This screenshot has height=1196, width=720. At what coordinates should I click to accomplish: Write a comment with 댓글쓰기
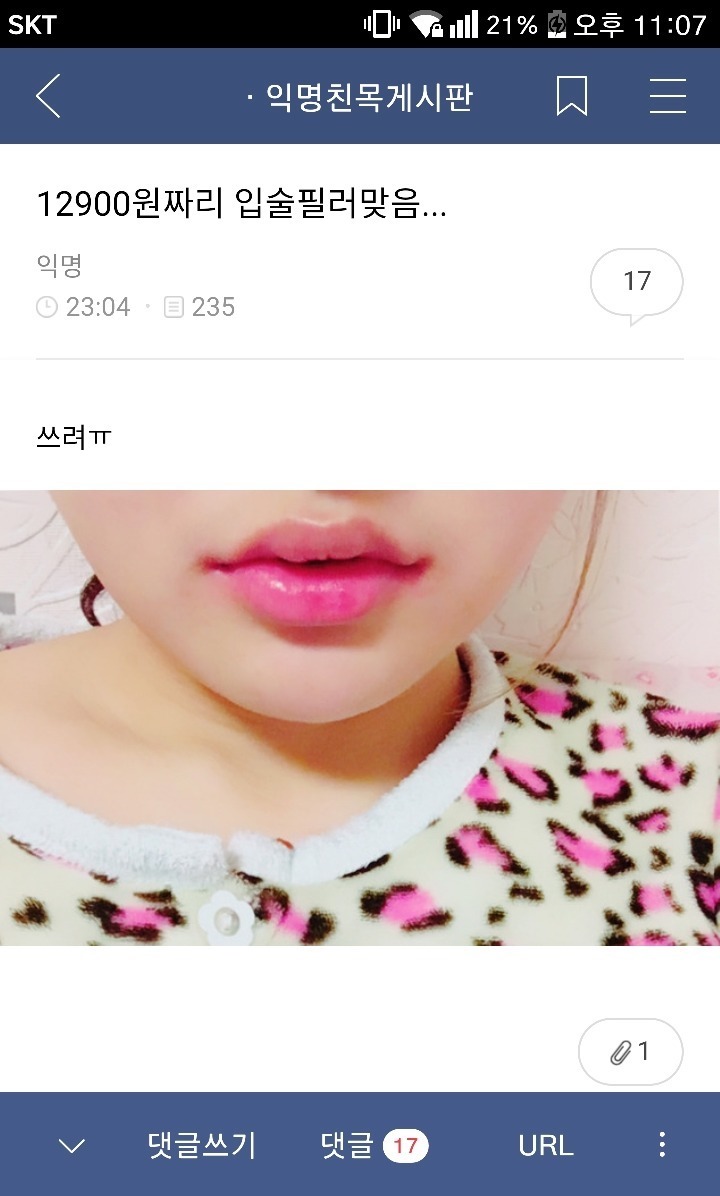(x=201, y=1145)
